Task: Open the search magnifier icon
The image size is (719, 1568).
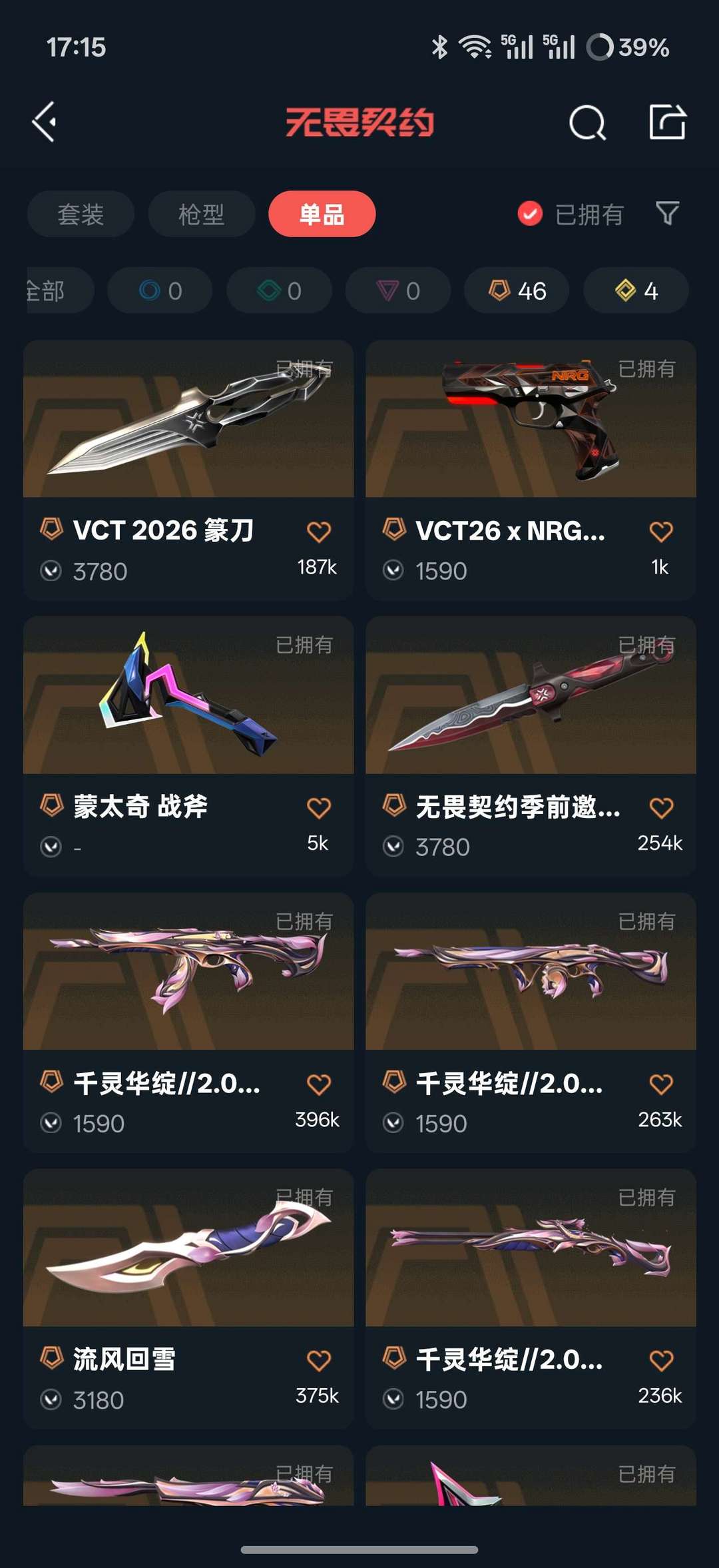Action: pyautogui.click(x=587, y=123)
